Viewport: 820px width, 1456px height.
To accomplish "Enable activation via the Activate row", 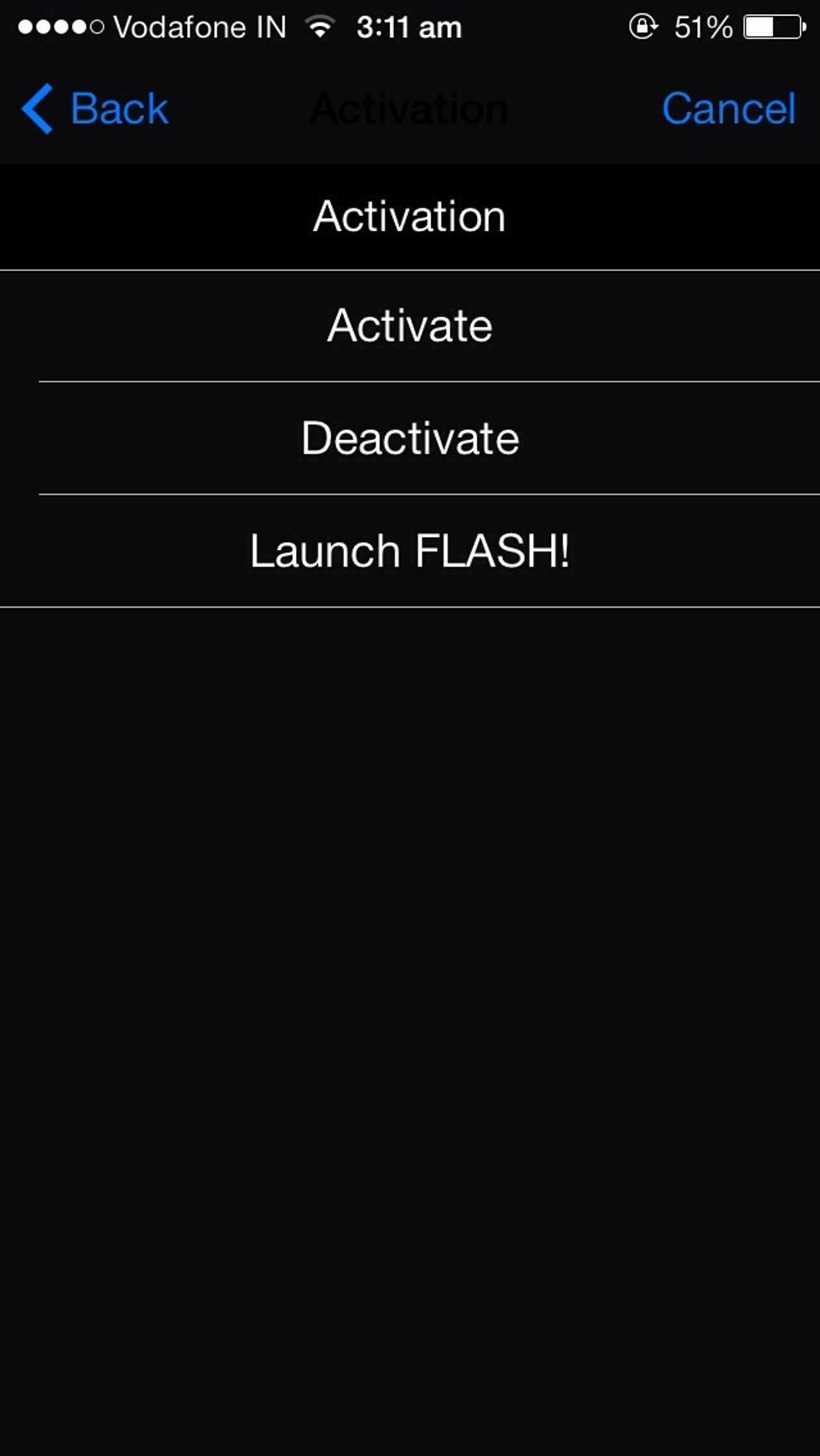I will [x=410, y=326].
